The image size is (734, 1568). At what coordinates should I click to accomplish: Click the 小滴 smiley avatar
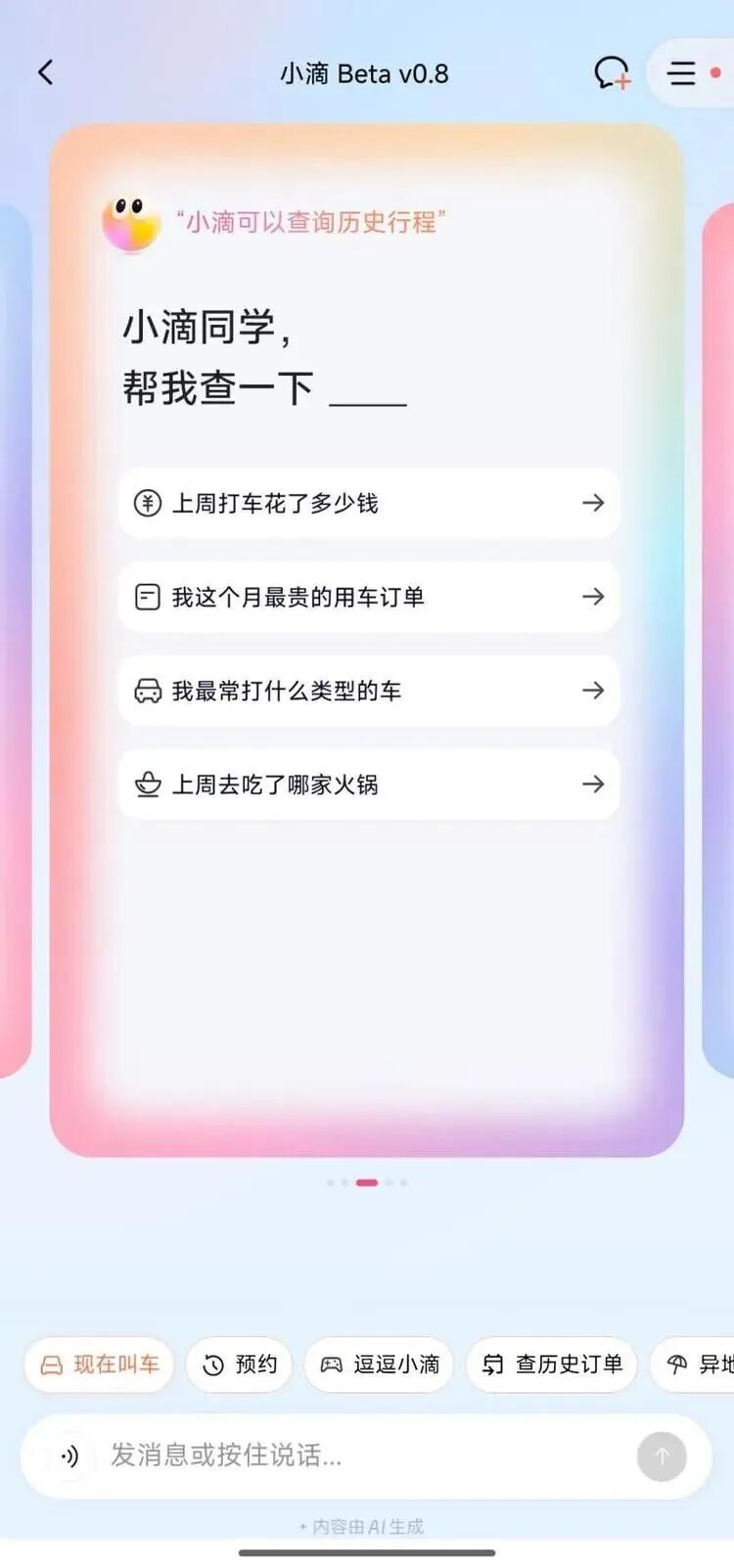click(x=130, y=224)
